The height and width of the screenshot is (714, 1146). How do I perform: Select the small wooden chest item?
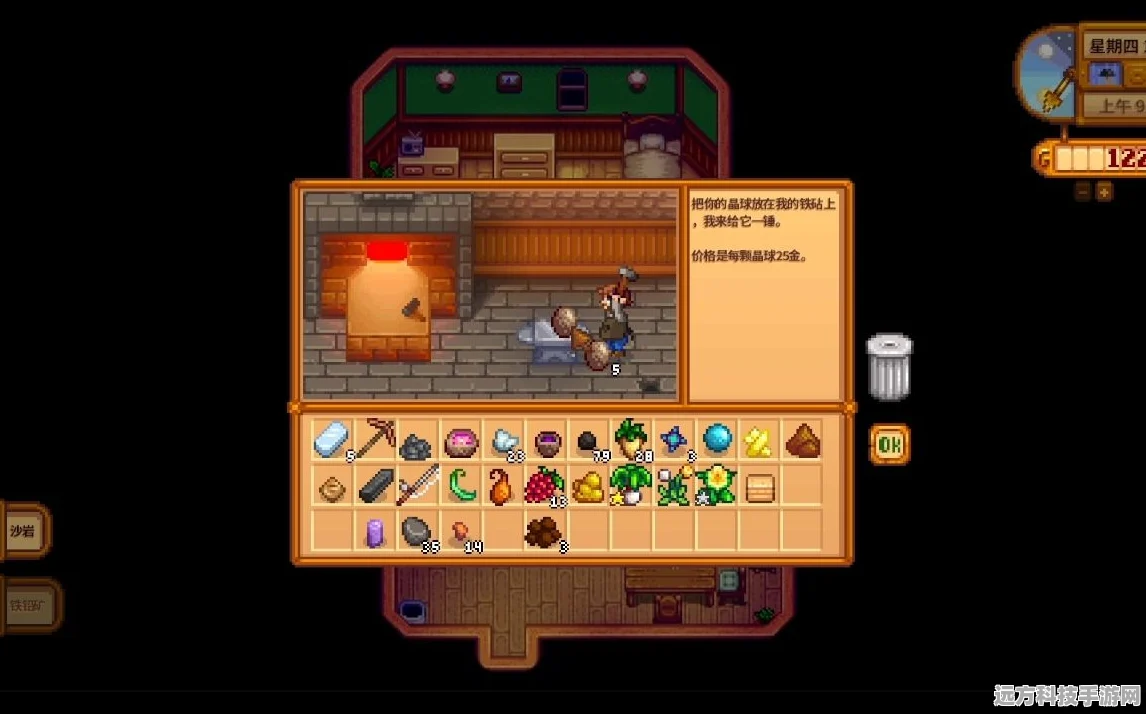coord(759,486)
